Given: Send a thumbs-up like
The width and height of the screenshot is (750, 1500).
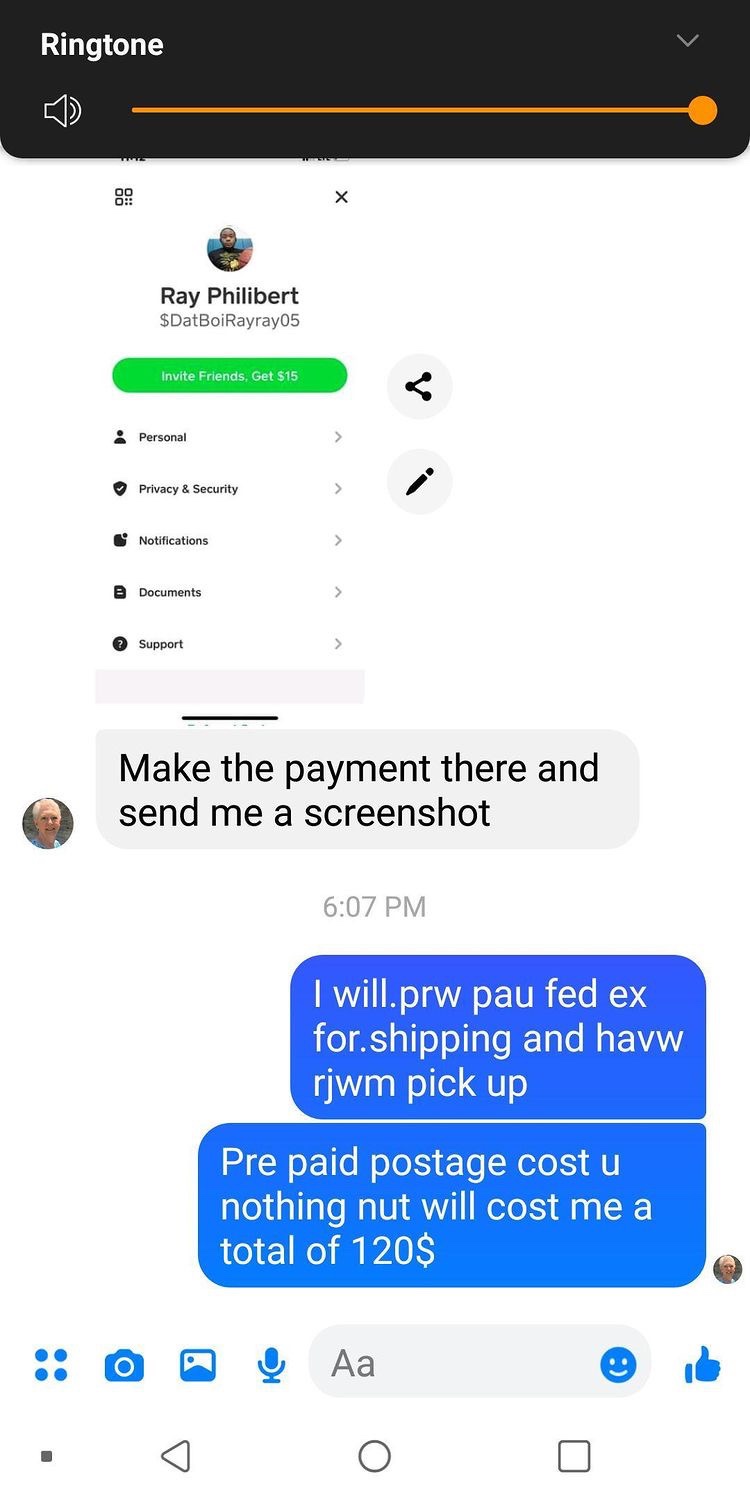Looking at the screenshot, I should point(703,1364).
